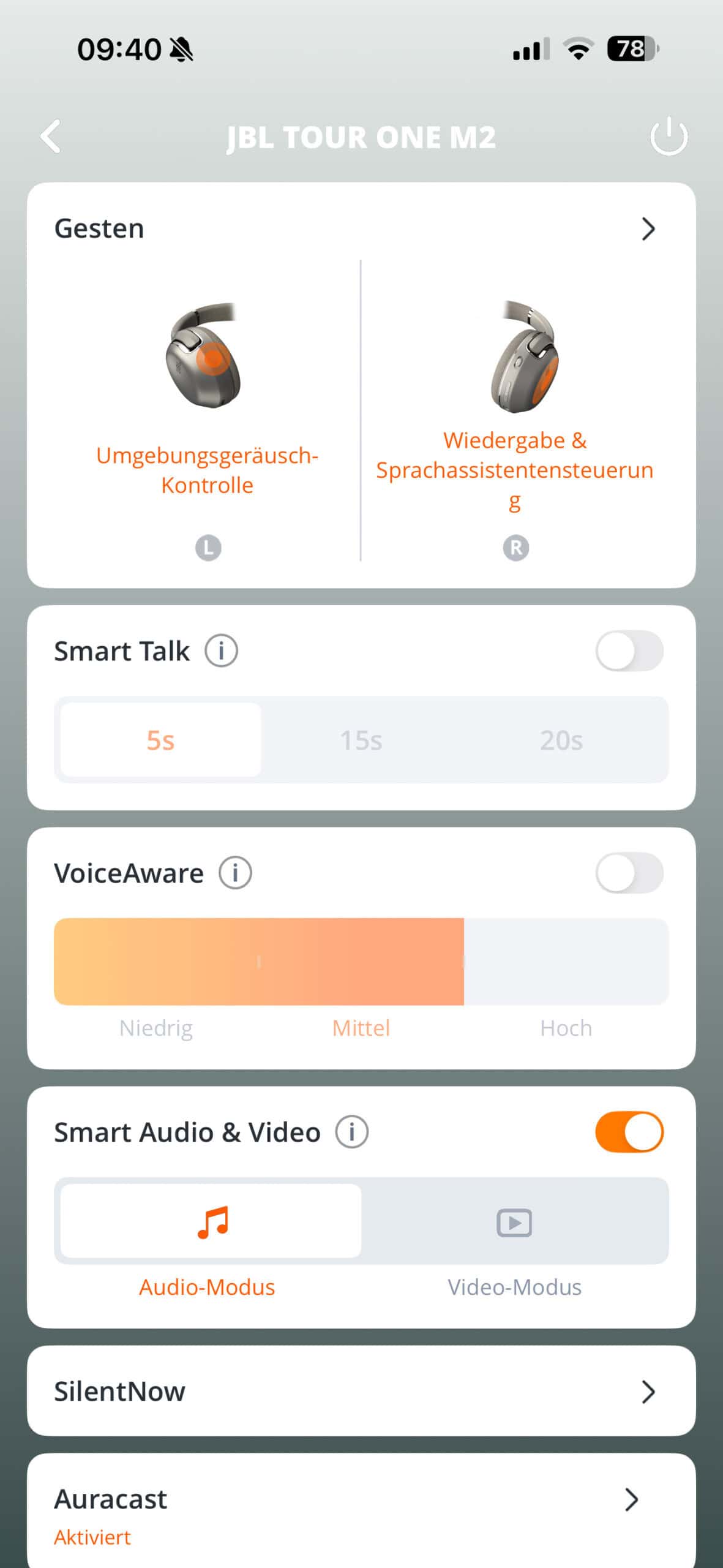
Task: Enable the Smart Talk switch
Action: coord(629,651)
